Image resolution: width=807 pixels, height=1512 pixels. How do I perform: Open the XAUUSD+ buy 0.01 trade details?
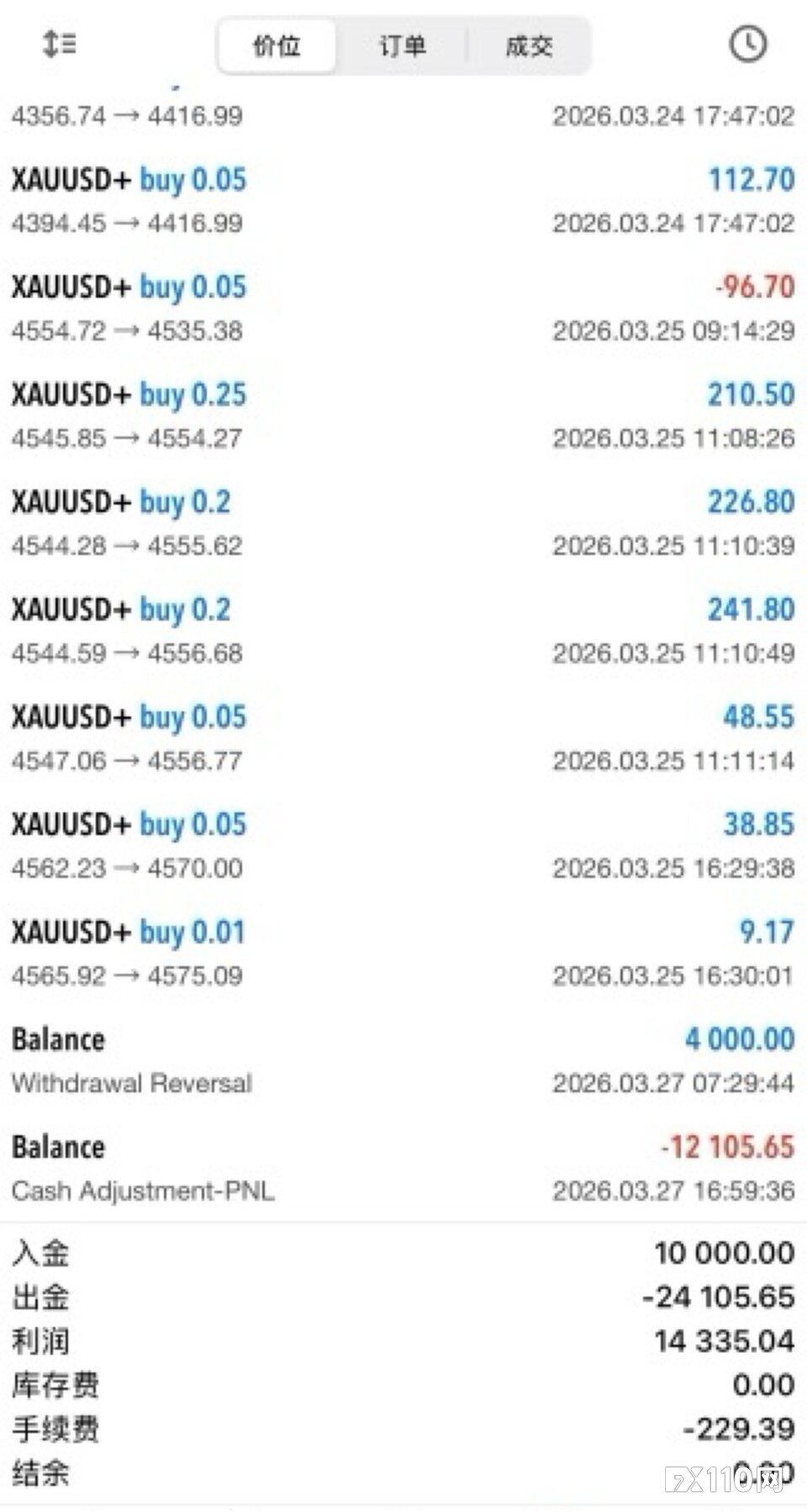[403, 953]
